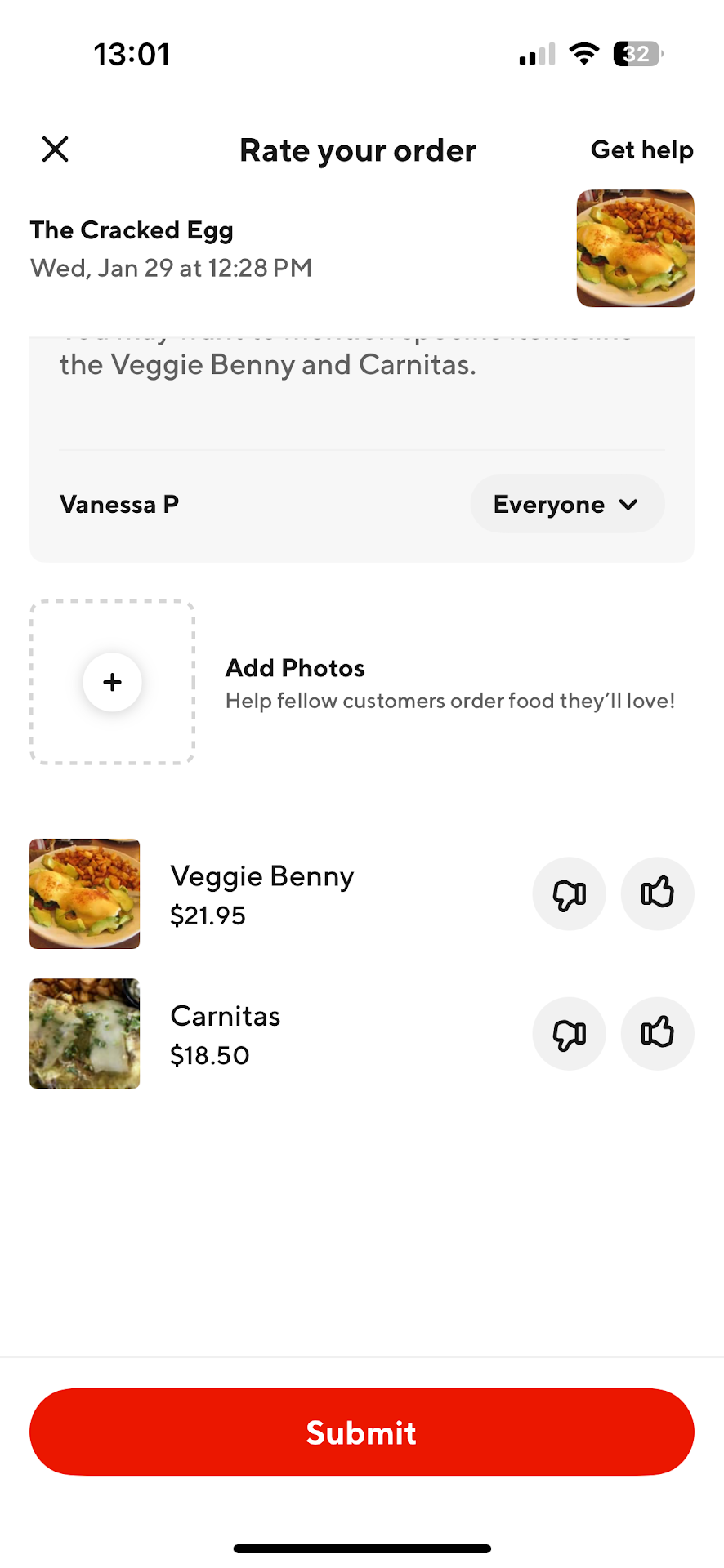Give Carnitas a thumbs down
The width and height of the screenshot is (724, 1568).
click(x=570, y=1033)
